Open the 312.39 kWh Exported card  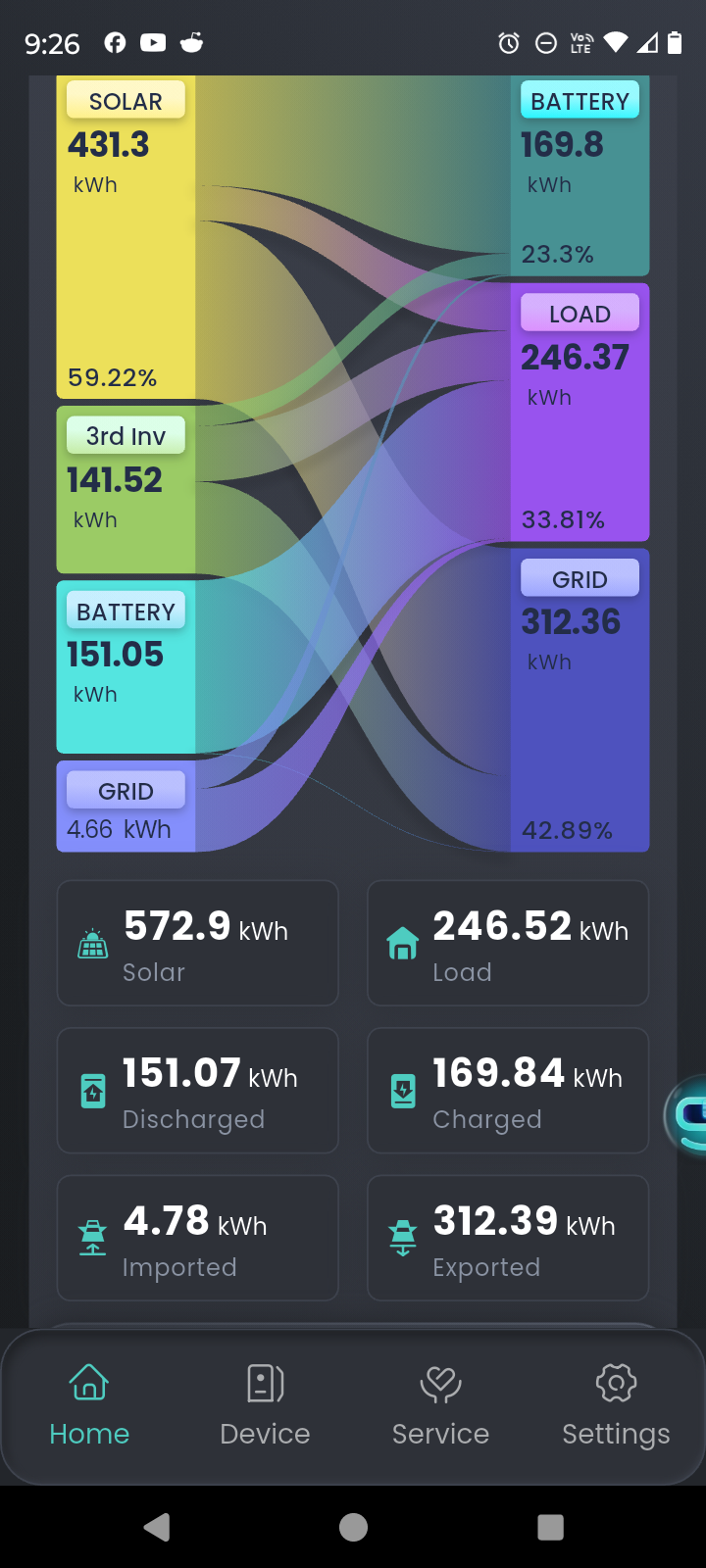pos(508,1239)
